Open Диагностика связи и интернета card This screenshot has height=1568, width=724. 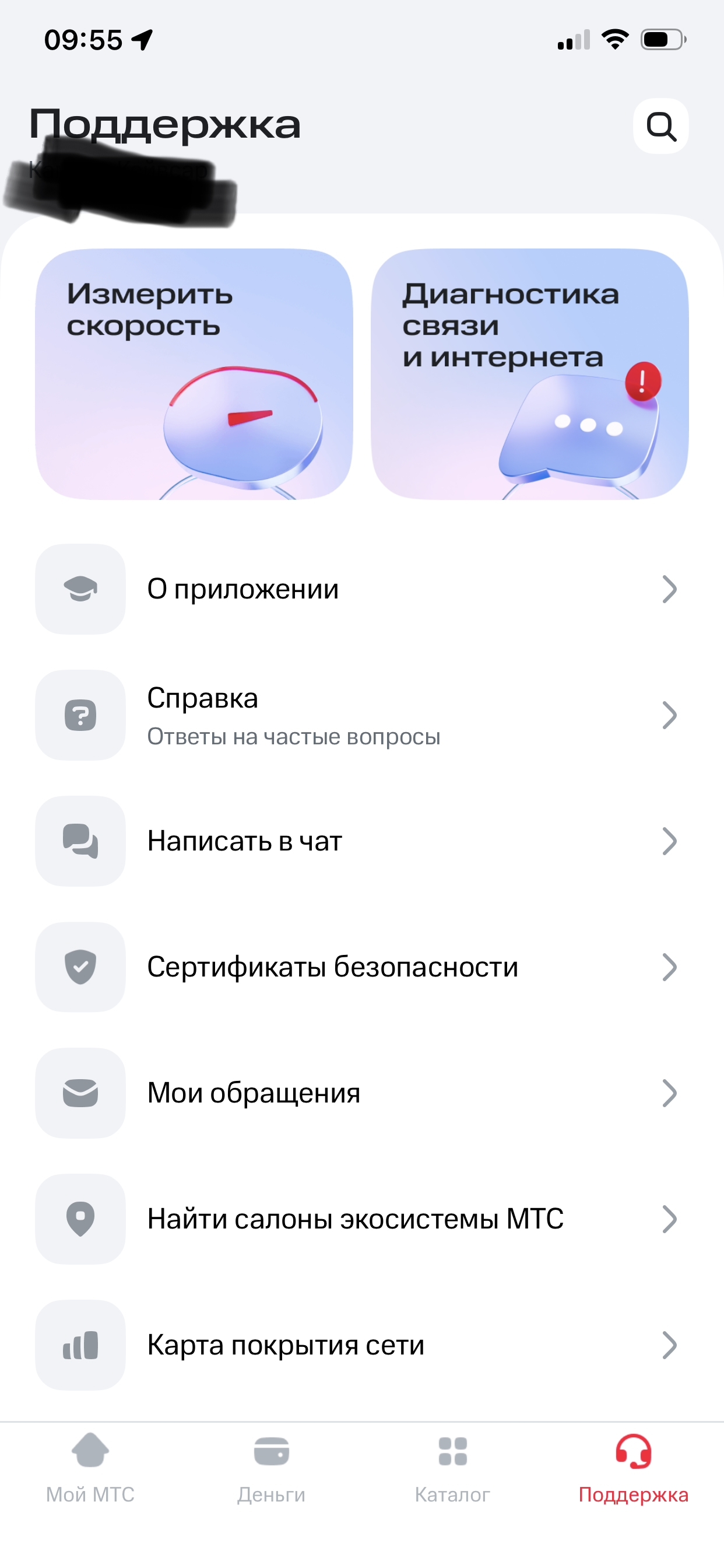pos(529,374)
